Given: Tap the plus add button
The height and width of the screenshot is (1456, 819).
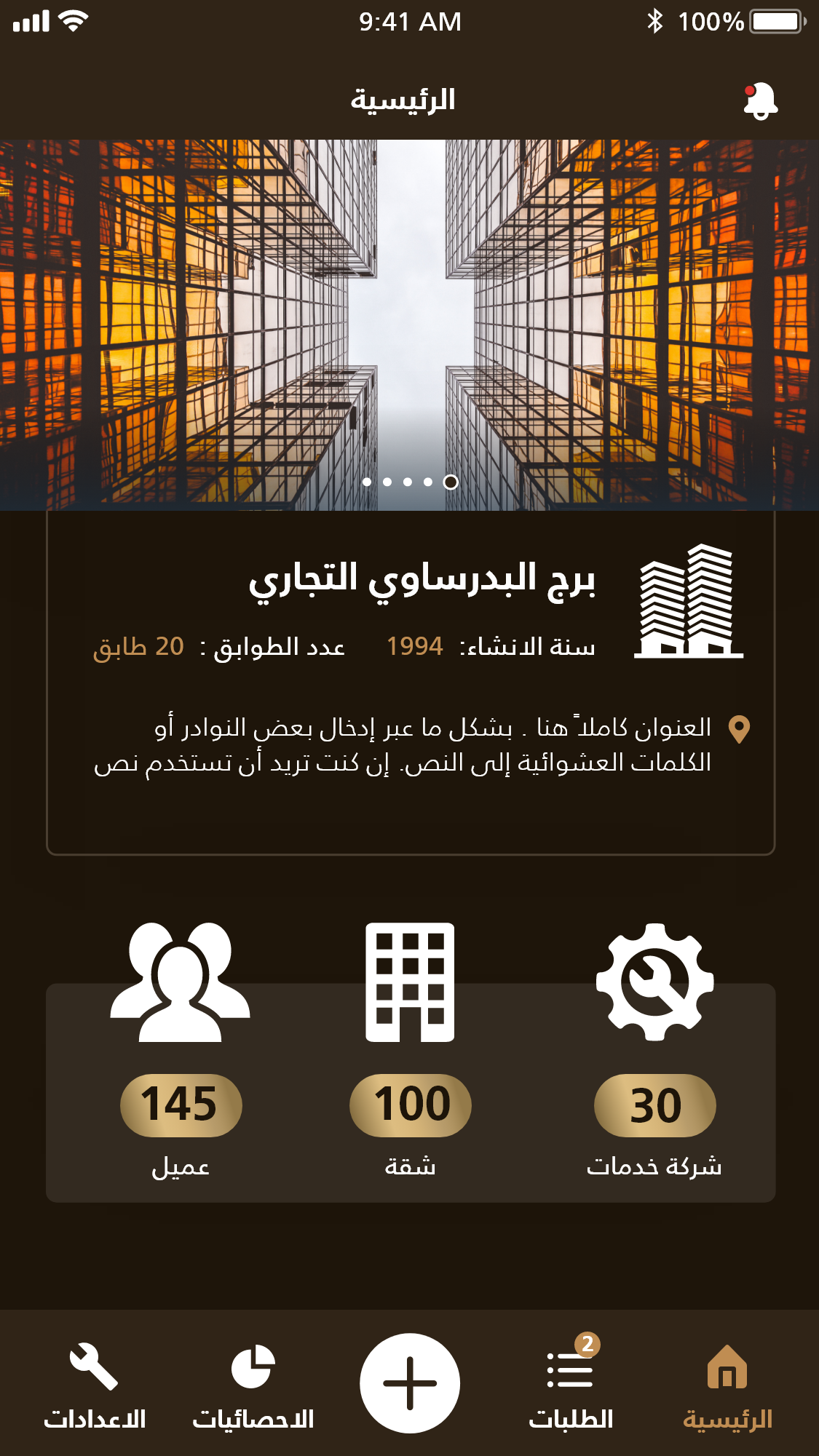Looking at the screenshot, I should click(x=410, y=1383).
